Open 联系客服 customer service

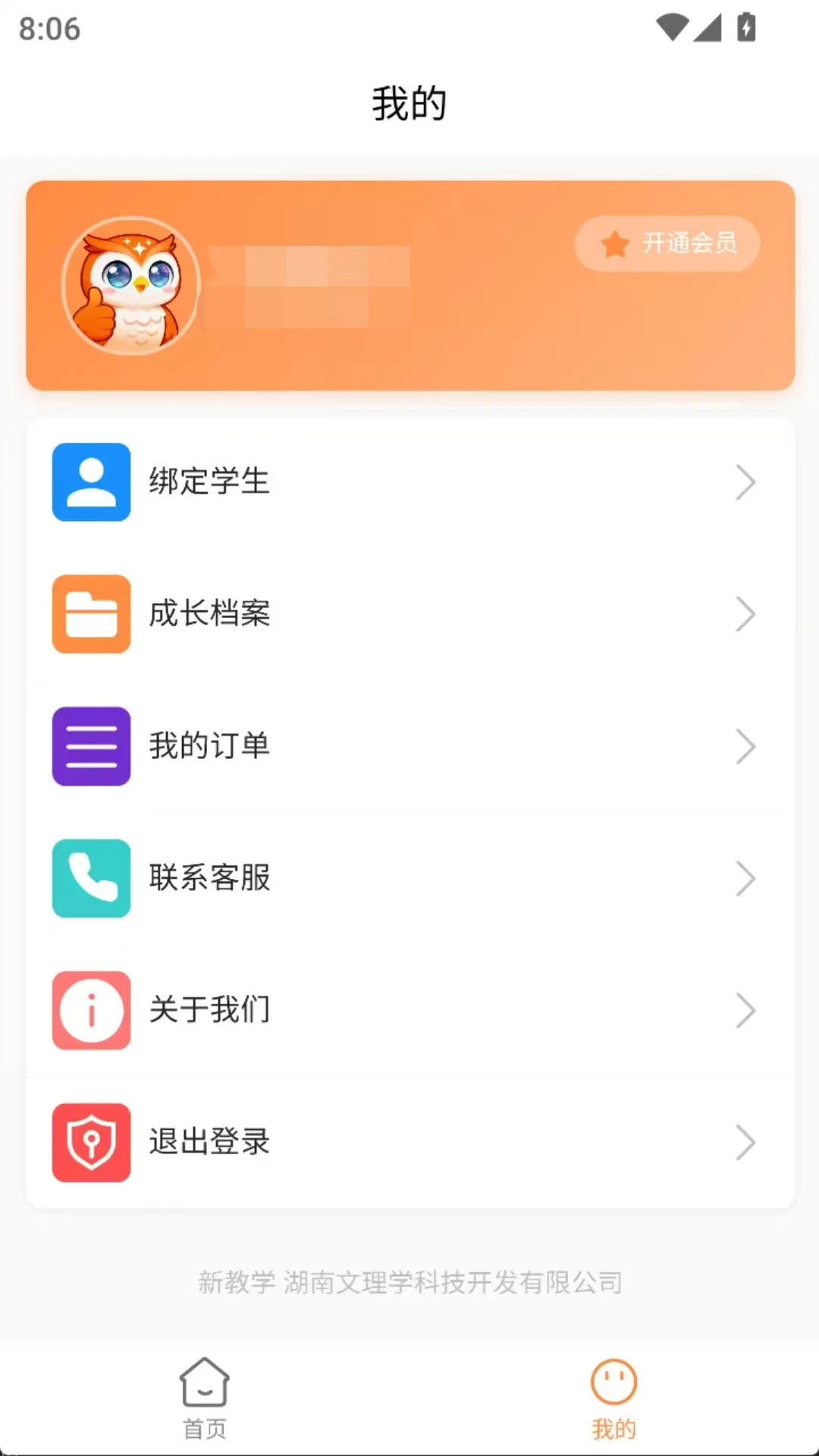pyautogui.click(x=409, y=878)
